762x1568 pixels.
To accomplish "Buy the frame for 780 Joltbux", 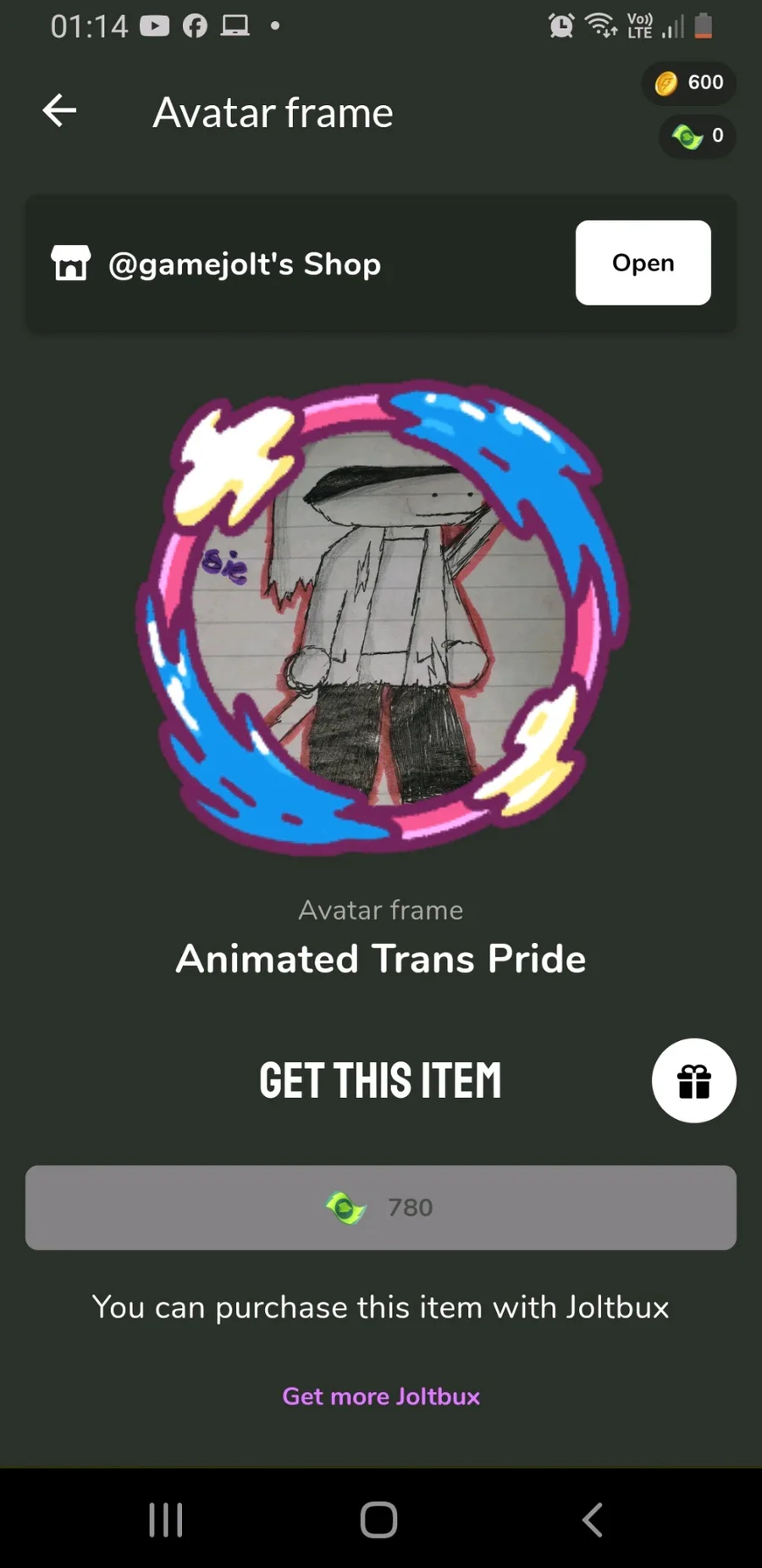I will click(x=380, y=1207).
